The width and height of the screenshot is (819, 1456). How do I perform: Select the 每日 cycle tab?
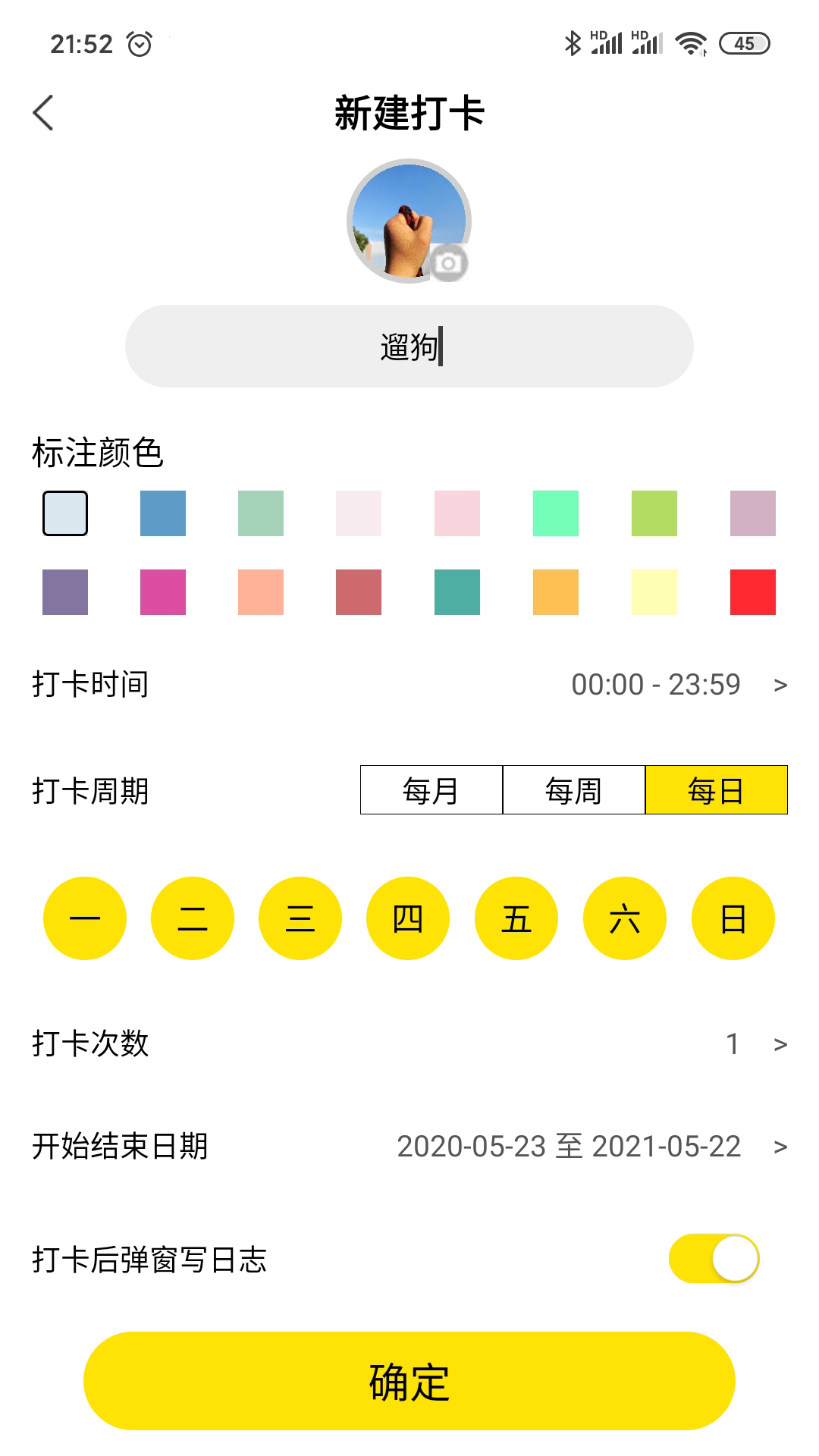[x=715, y=790]
